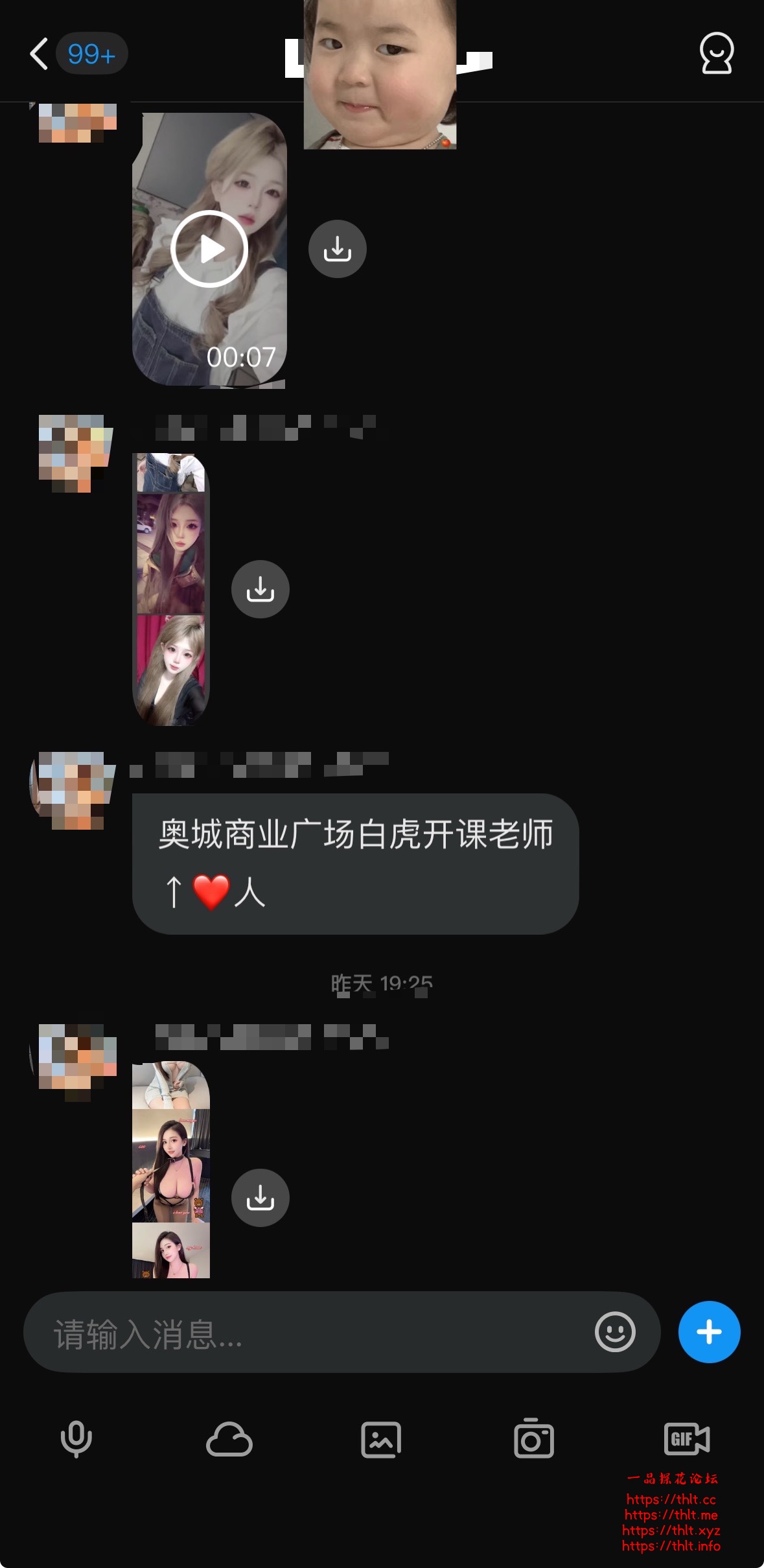Open the emoji picker
The height and width of the screenshot is (1568, 764).
tap(614, 1332)
